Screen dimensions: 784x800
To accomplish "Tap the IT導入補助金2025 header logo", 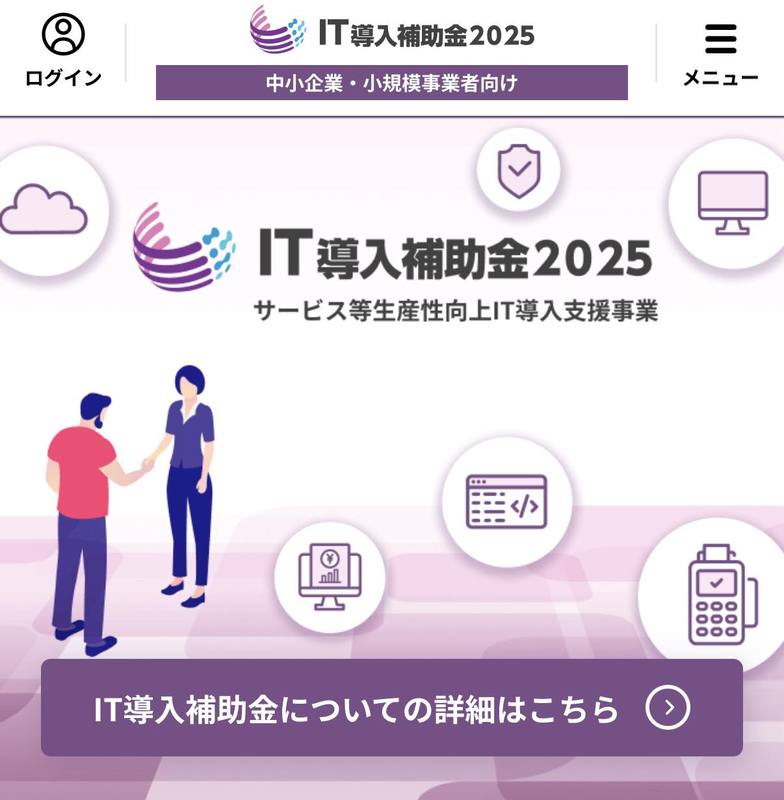I will point(392,30).
